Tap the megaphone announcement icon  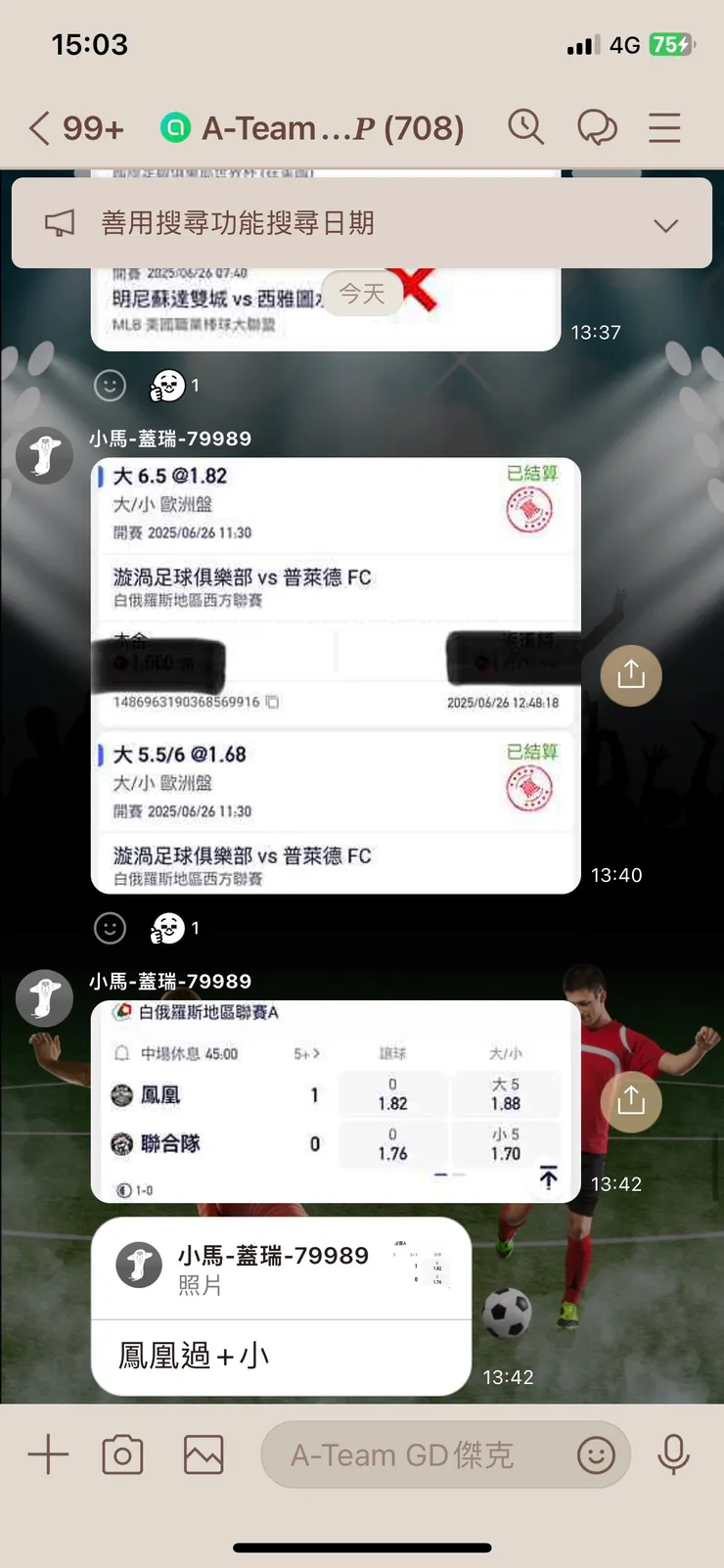(x=61, y=222)
